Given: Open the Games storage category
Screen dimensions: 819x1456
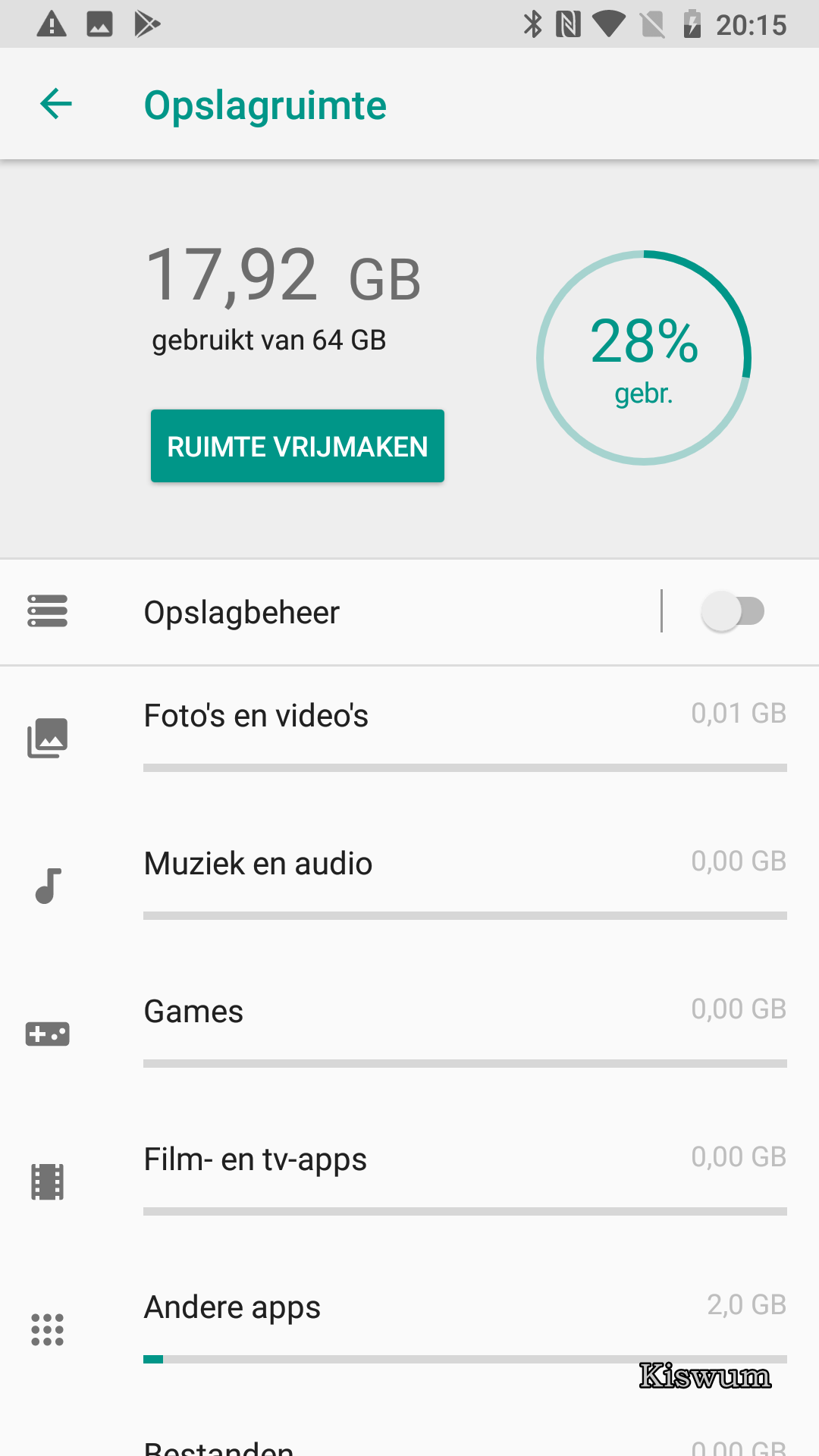Looking at the screenshot, I should 409,1034.
